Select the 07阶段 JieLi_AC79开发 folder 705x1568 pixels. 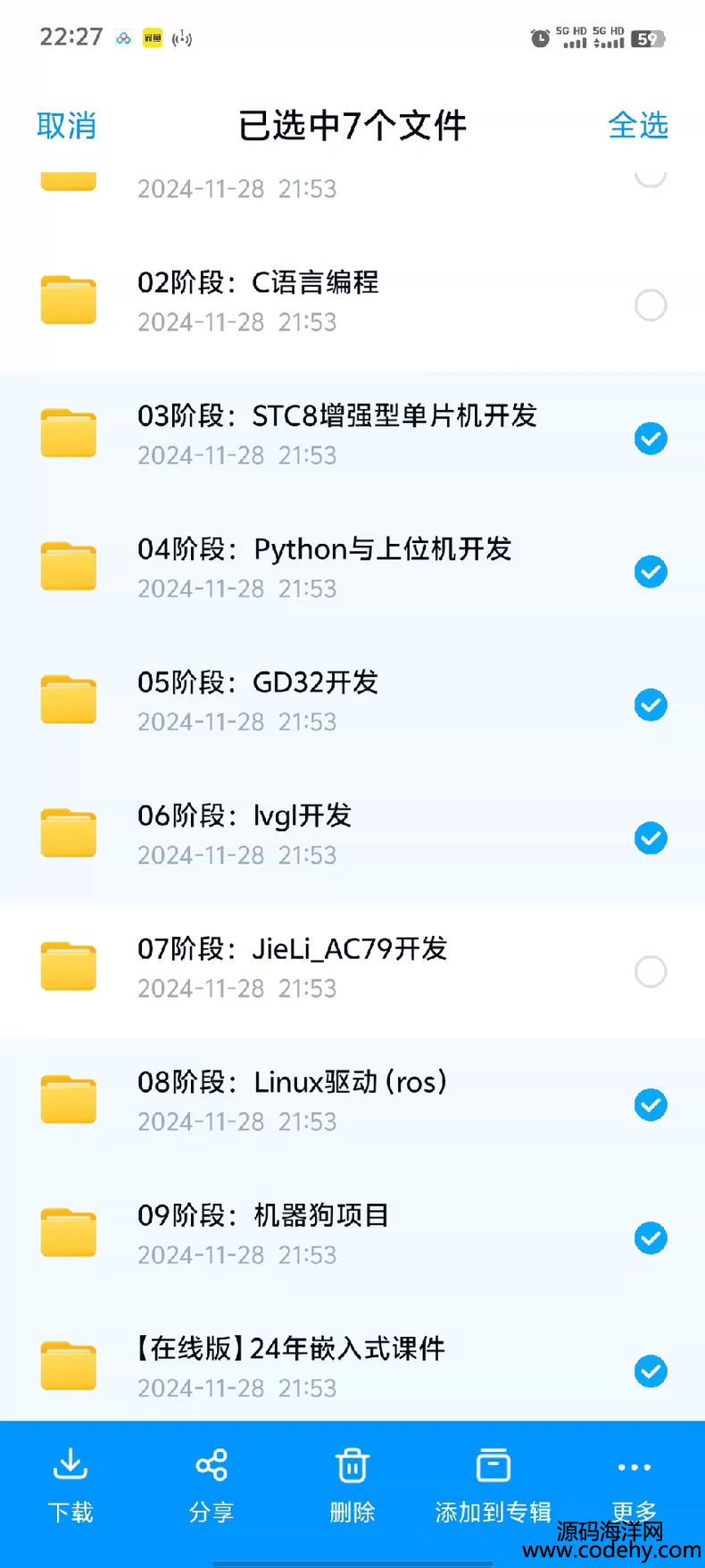click(x=651, y=972)
